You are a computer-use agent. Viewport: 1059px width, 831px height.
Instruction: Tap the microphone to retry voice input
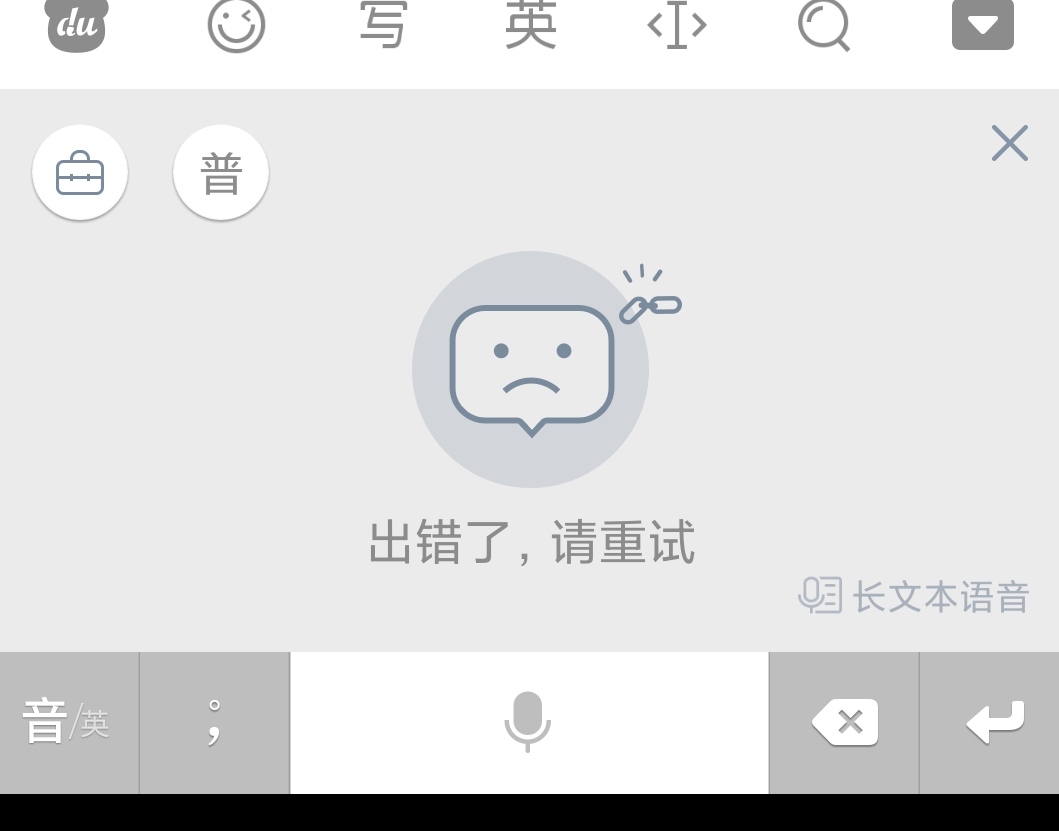coord(528,722)
